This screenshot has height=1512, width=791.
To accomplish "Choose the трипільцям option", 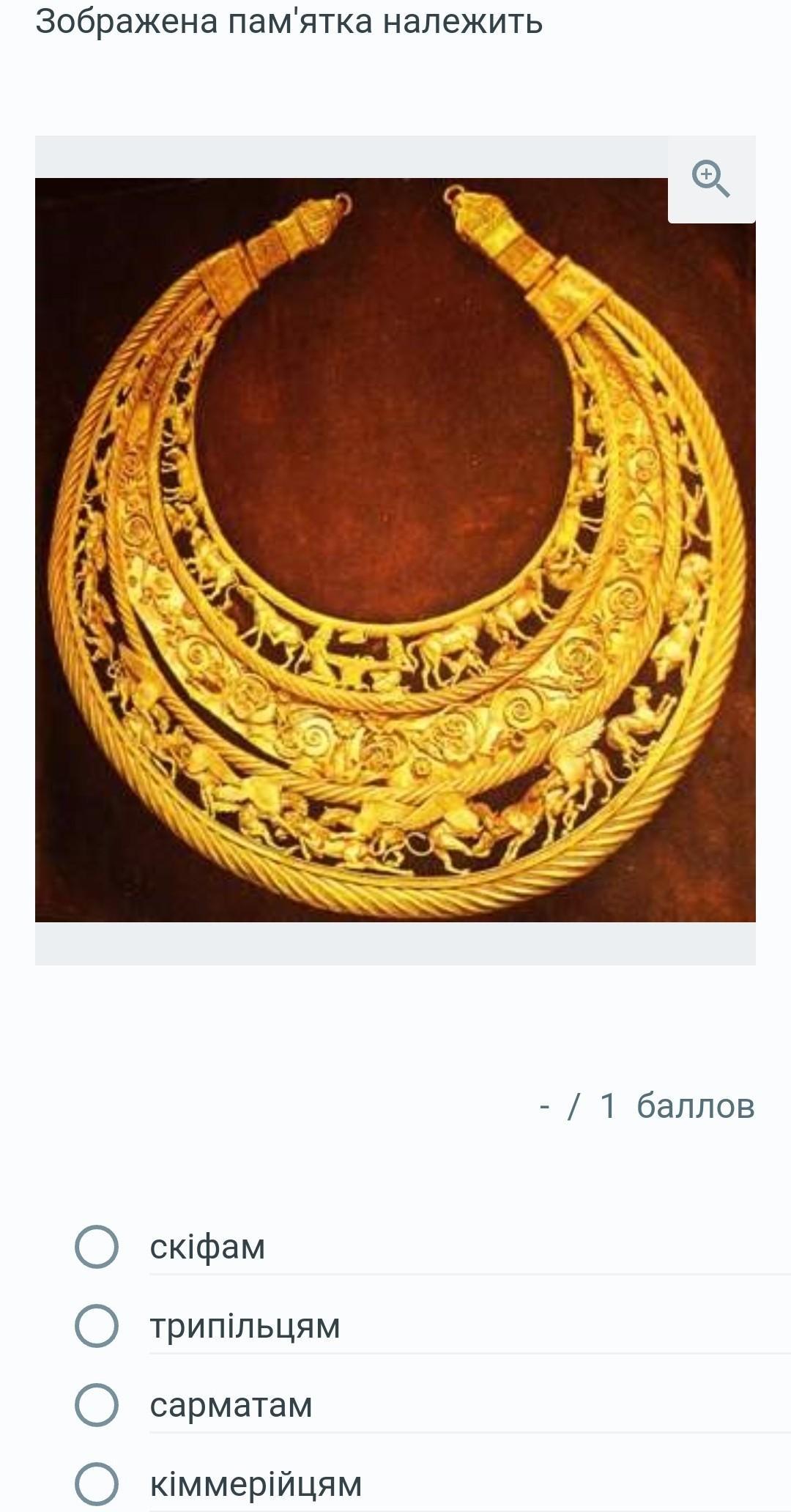I will point(97,1325).
